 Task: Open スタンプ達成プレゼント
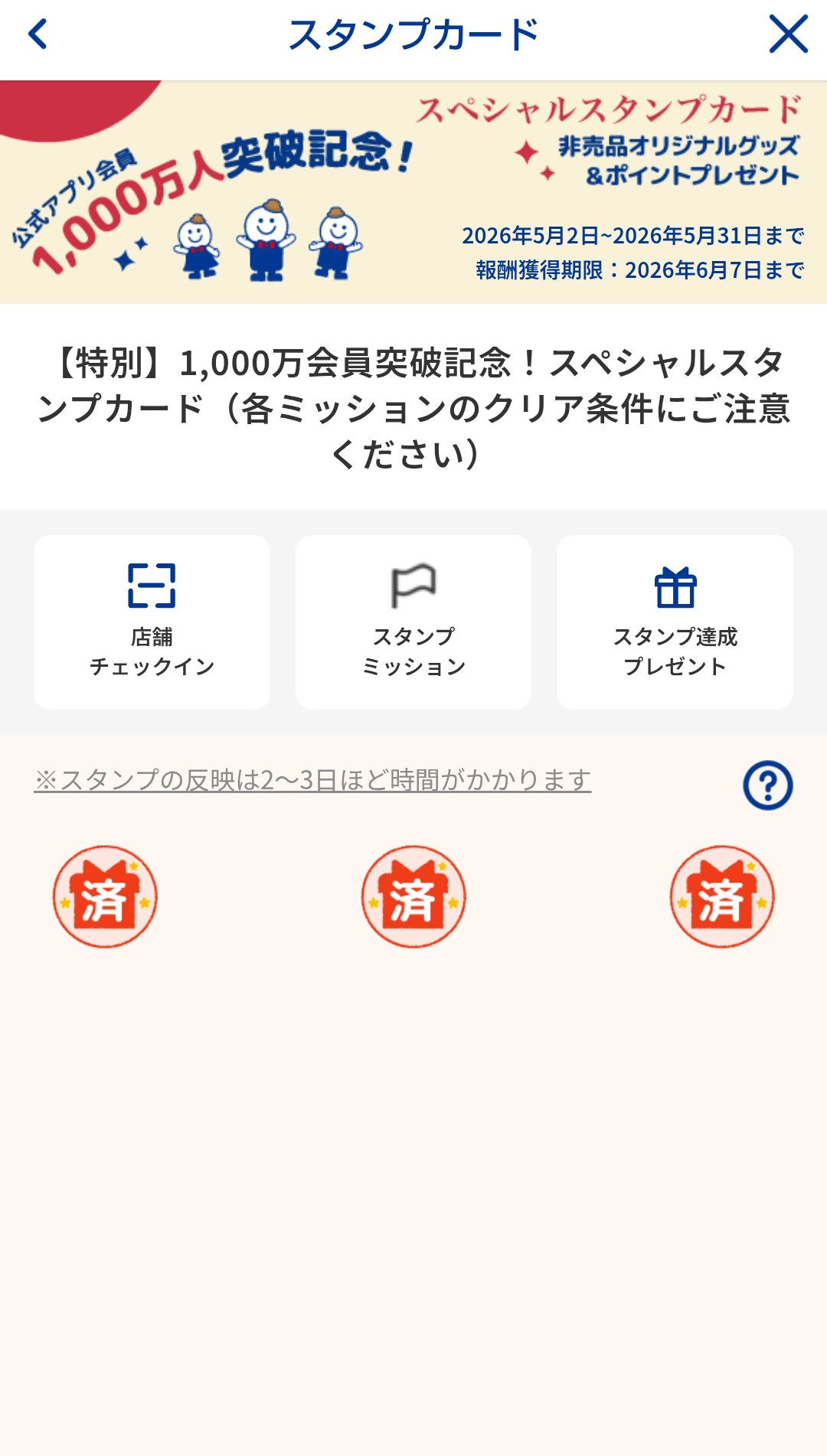point(675,622)
